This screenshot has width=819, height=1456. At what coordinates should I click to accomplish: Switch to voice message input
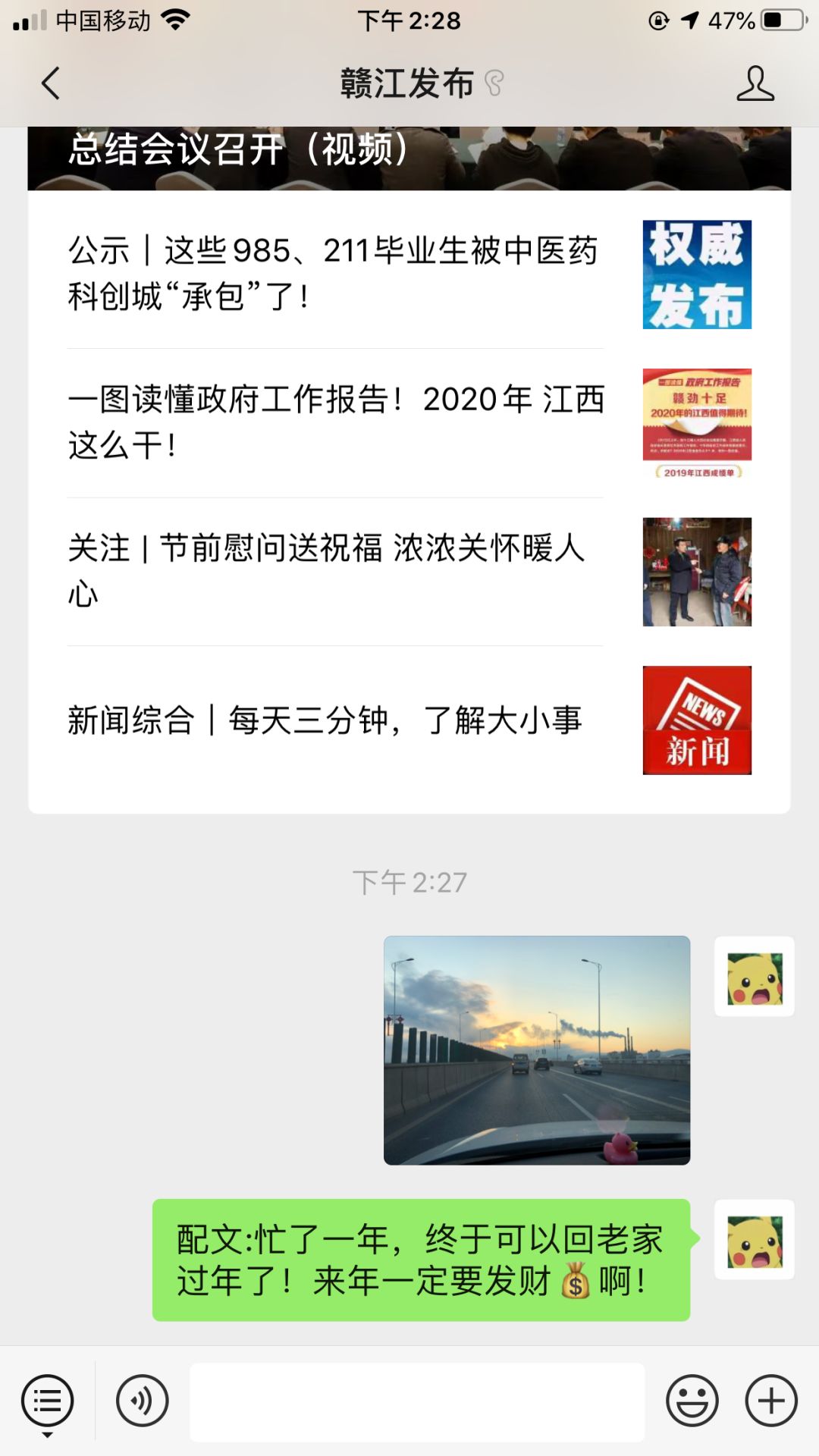coord(142,1401)
